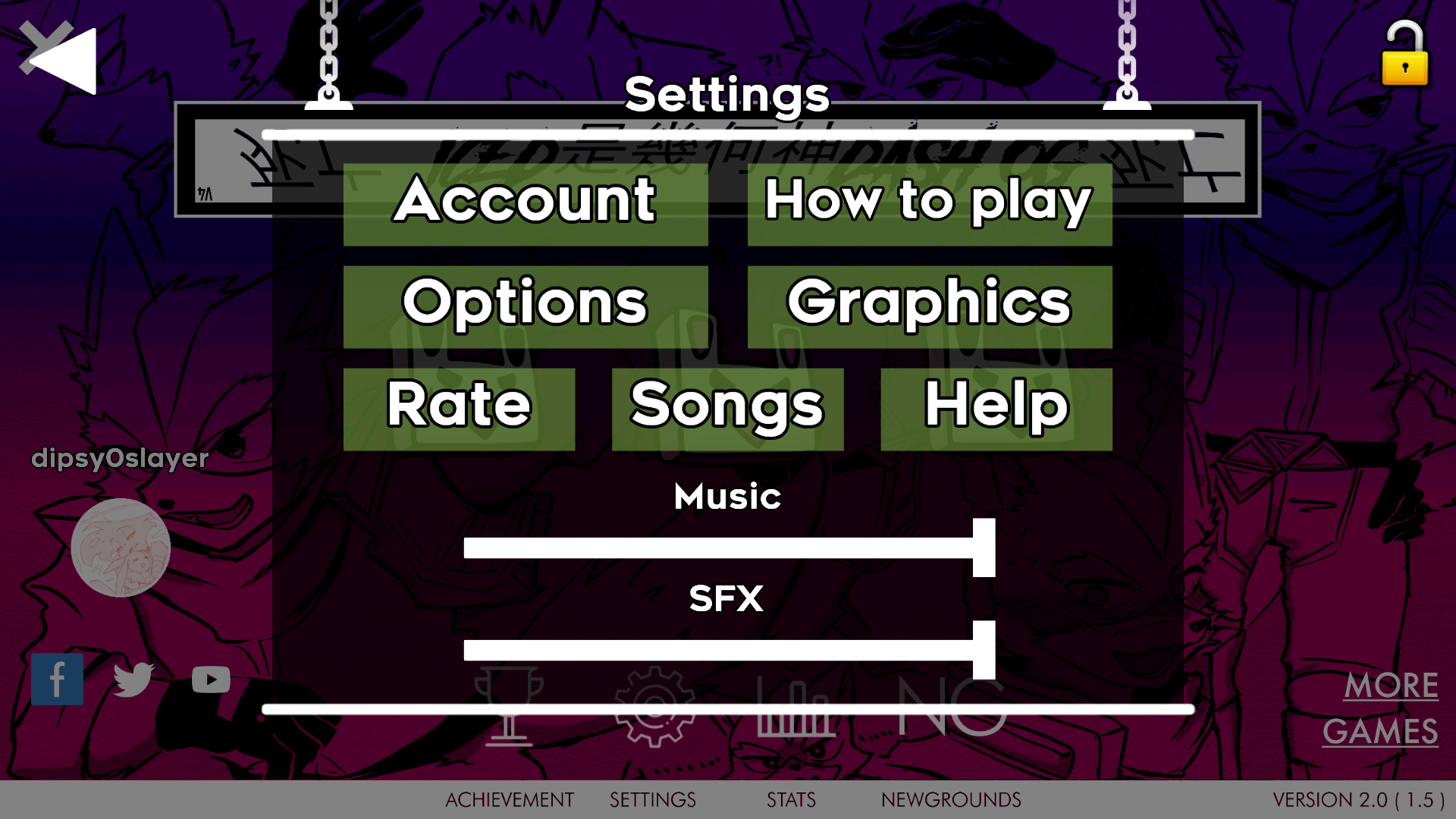Viewport: 1456px width, 819px height.
Task: Tap the Rate button
Action: pyautogui.click(x=459, y=409)
